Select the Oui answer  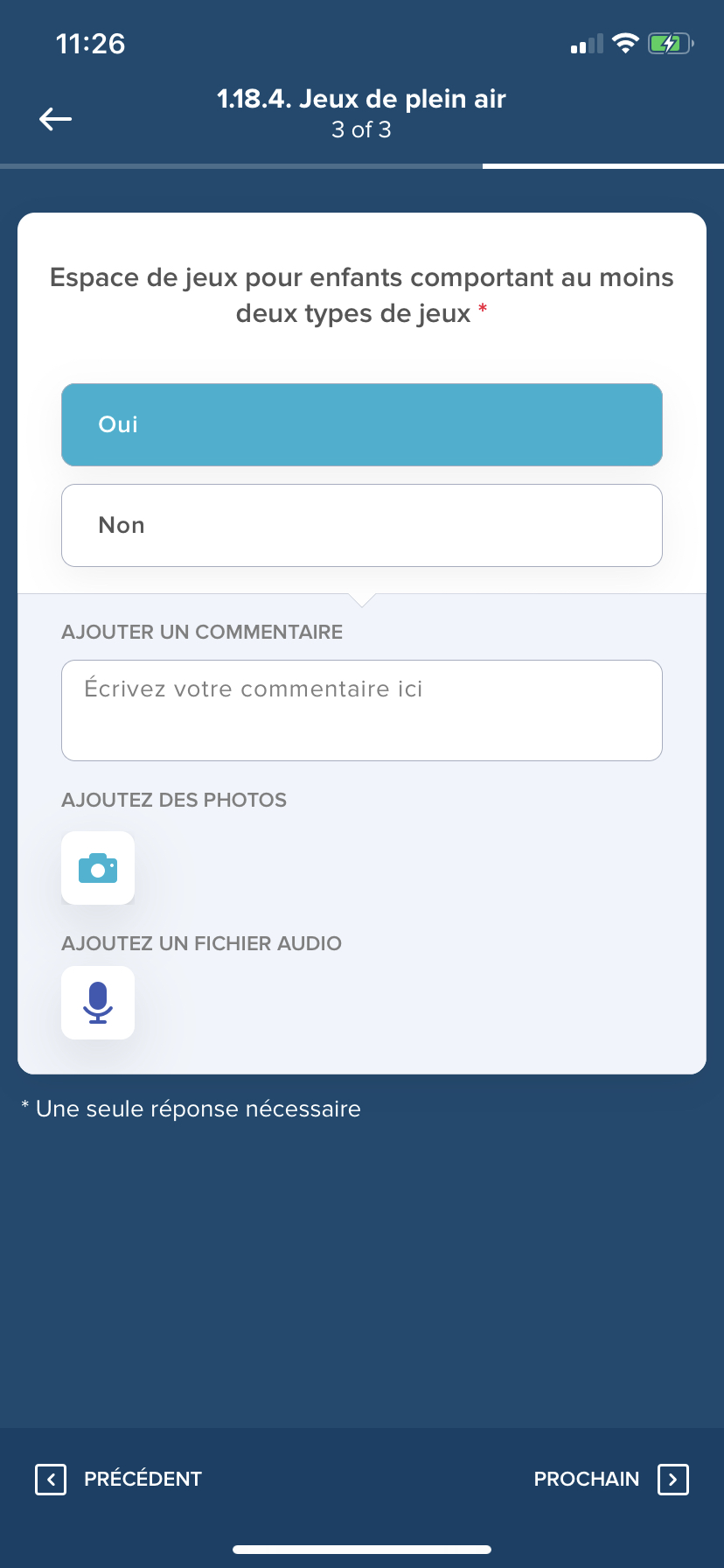click(x=362, y=424)
